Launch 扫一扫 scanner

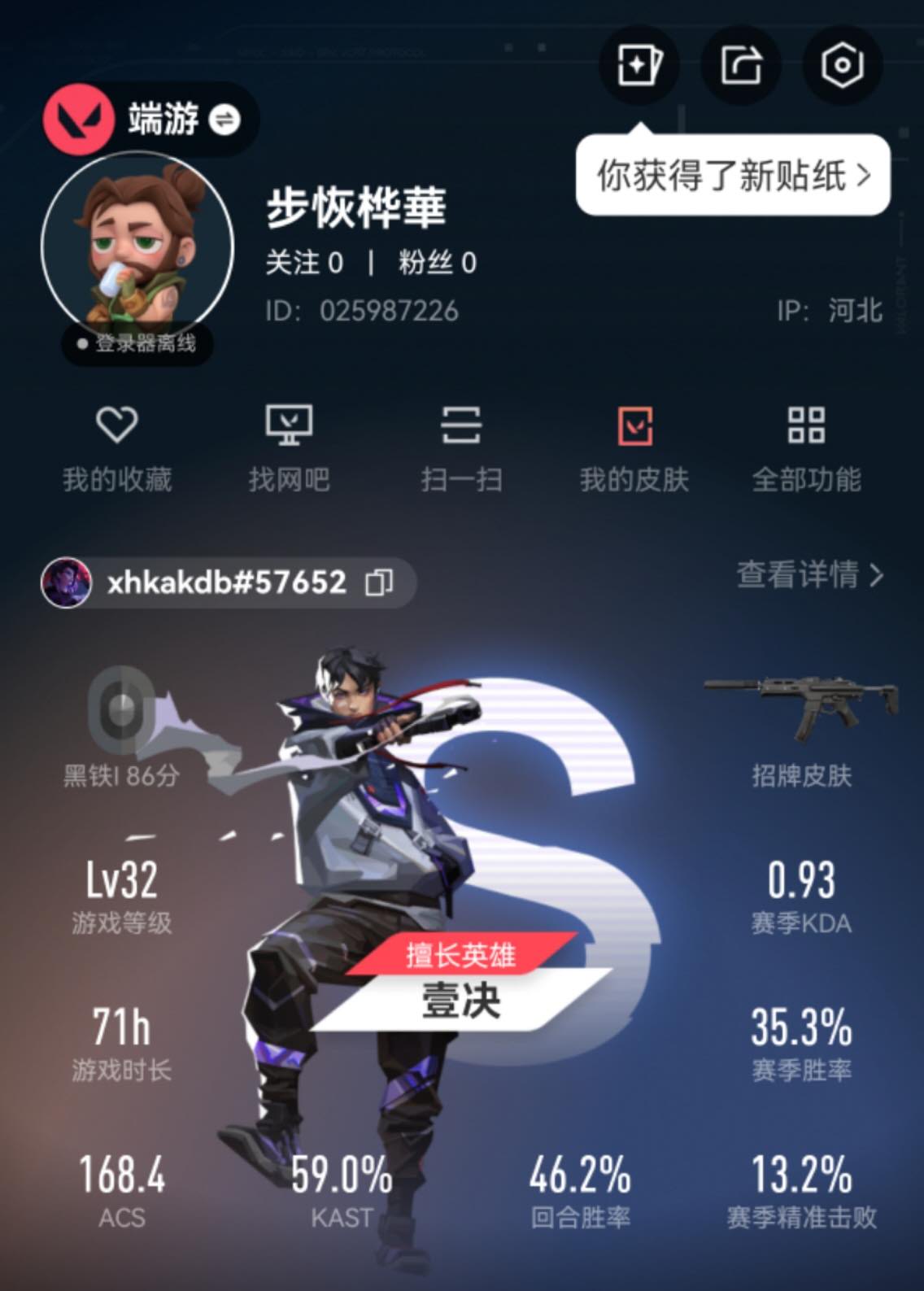(461, 448)
